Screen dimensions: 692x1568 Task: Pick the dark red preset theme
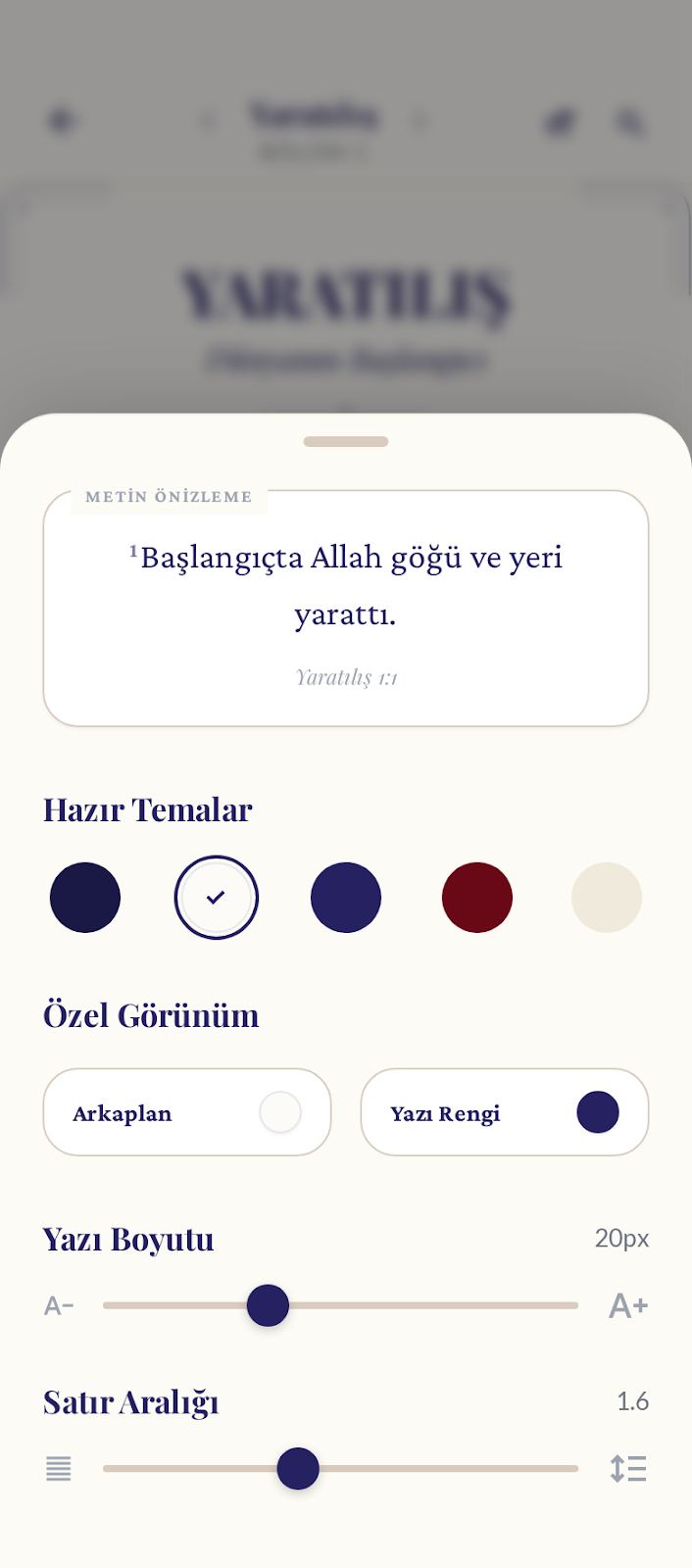tap(477, 898)
